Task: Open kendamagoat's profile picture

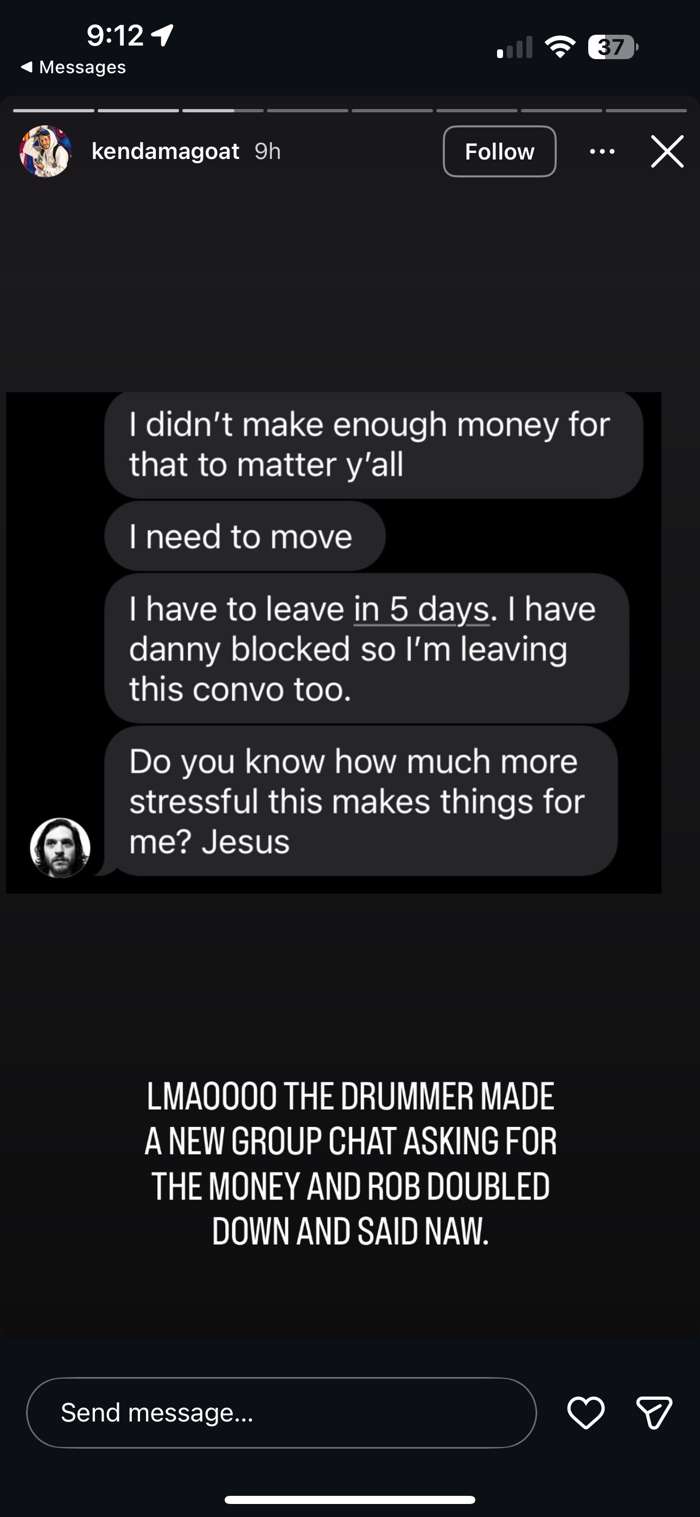Action: click(x=45, y=151)
